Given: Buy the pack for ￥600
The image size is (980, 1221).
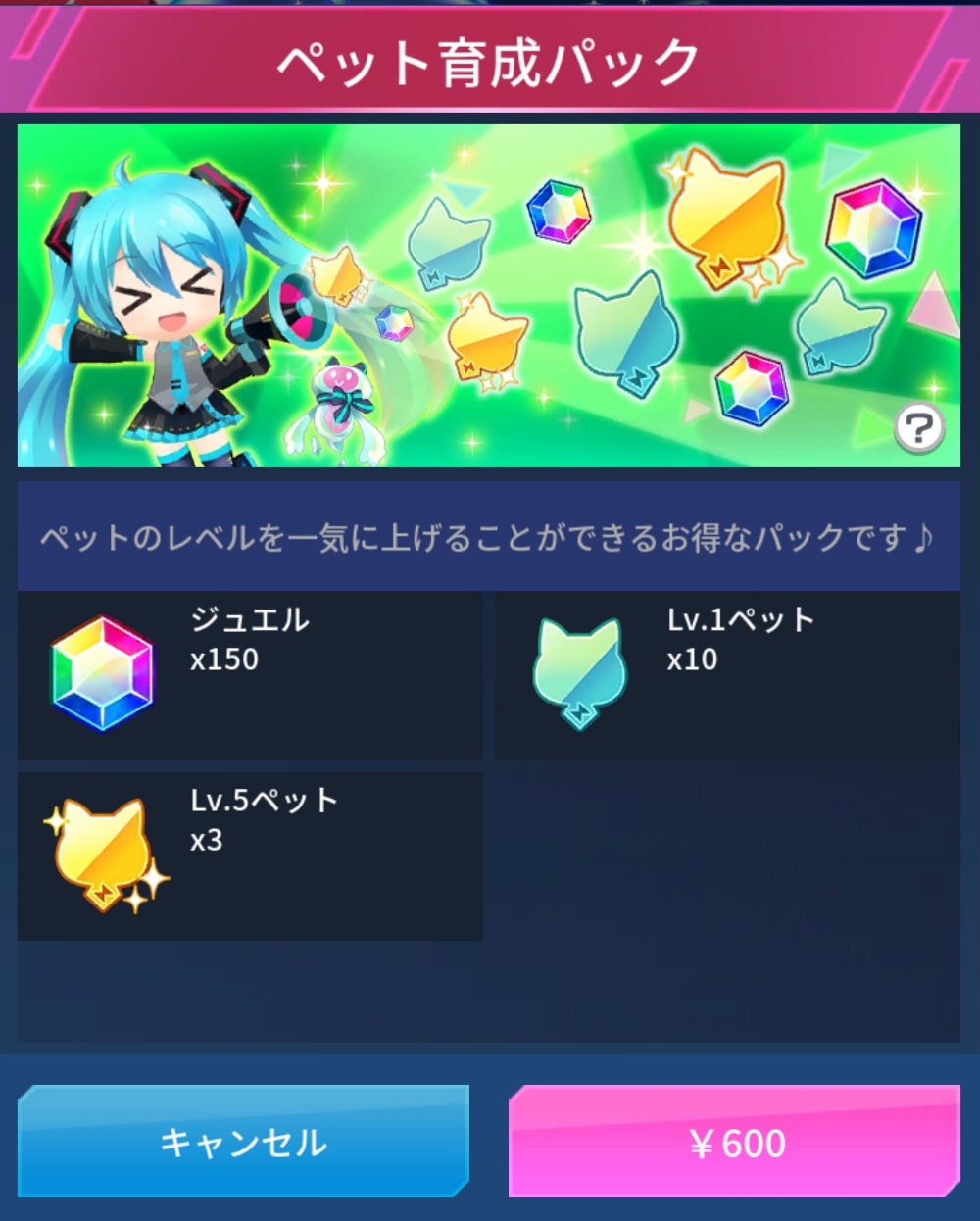Looking at the screenshot, I should tap(734, 1142).
